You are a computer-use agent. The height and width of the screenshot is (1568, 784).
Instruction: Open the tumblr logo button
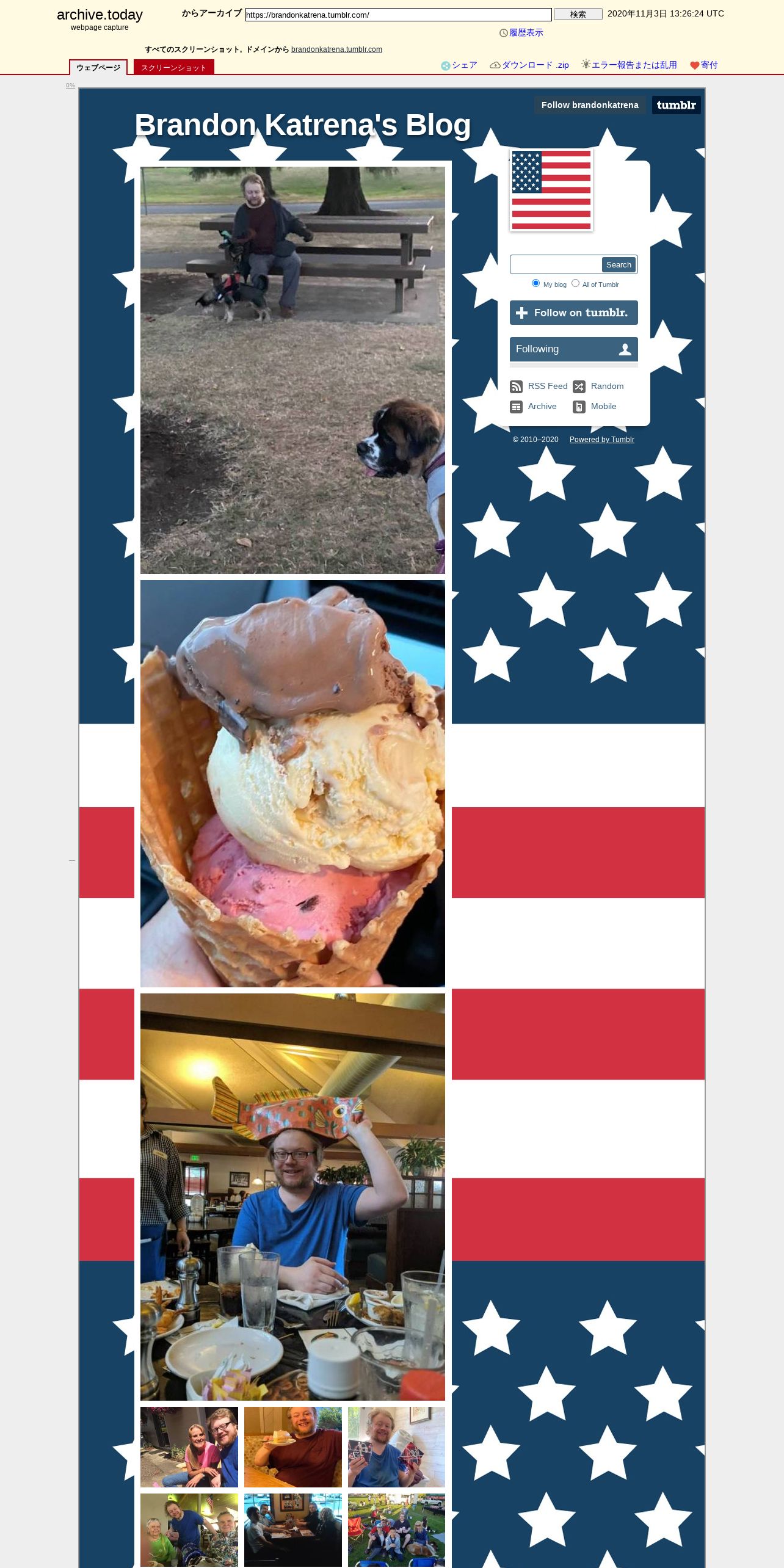coord(676,105)
